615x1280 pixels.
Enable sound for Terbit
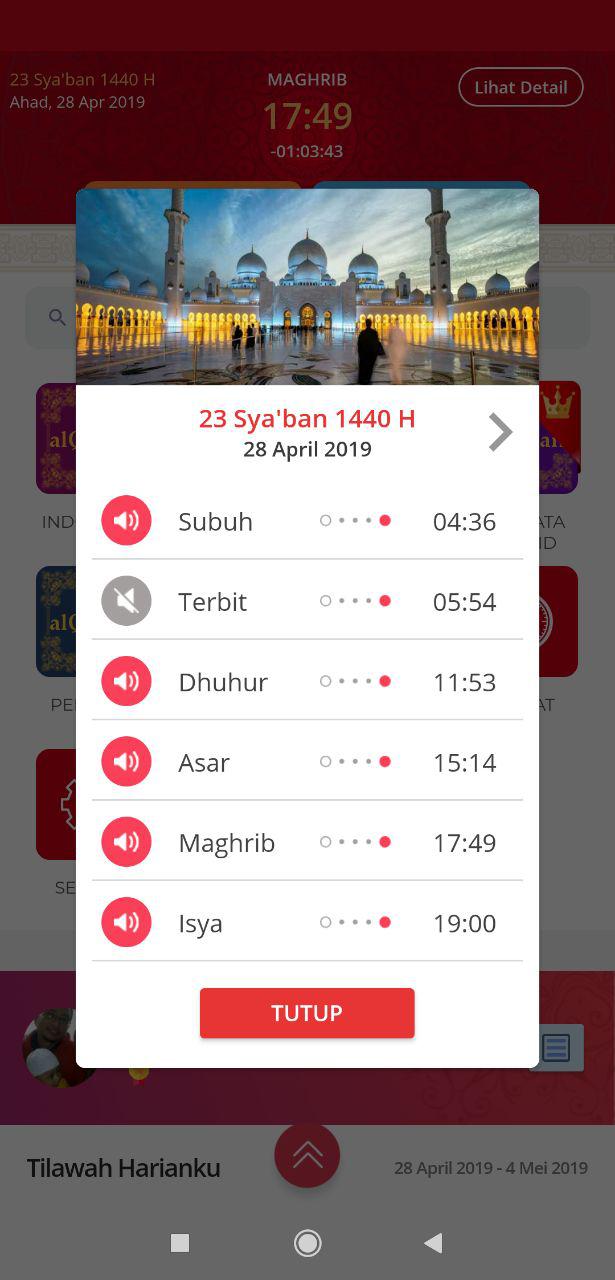[126, 601]
